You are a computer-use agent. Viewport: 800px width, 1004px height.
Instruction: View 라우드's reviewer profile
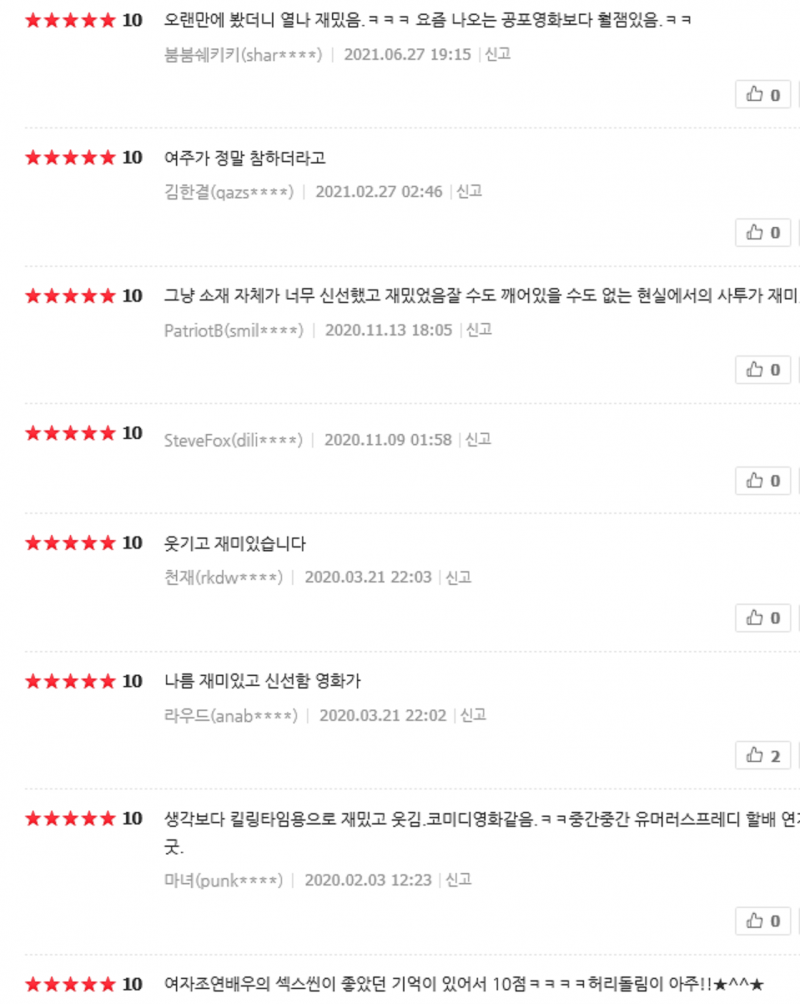(x=230, y=715)
